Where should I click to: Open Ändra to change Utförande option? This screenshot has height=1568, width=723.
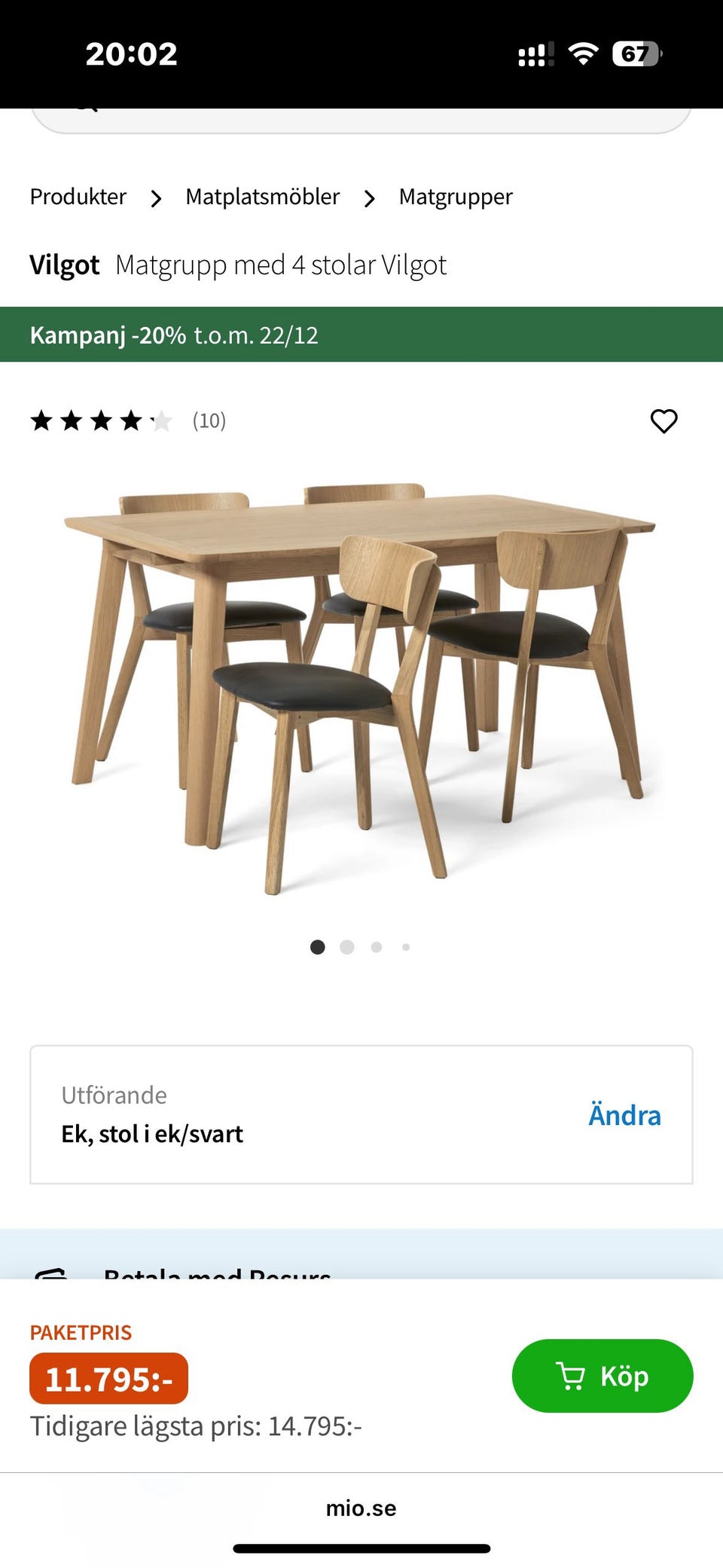tap(624, 1115)
